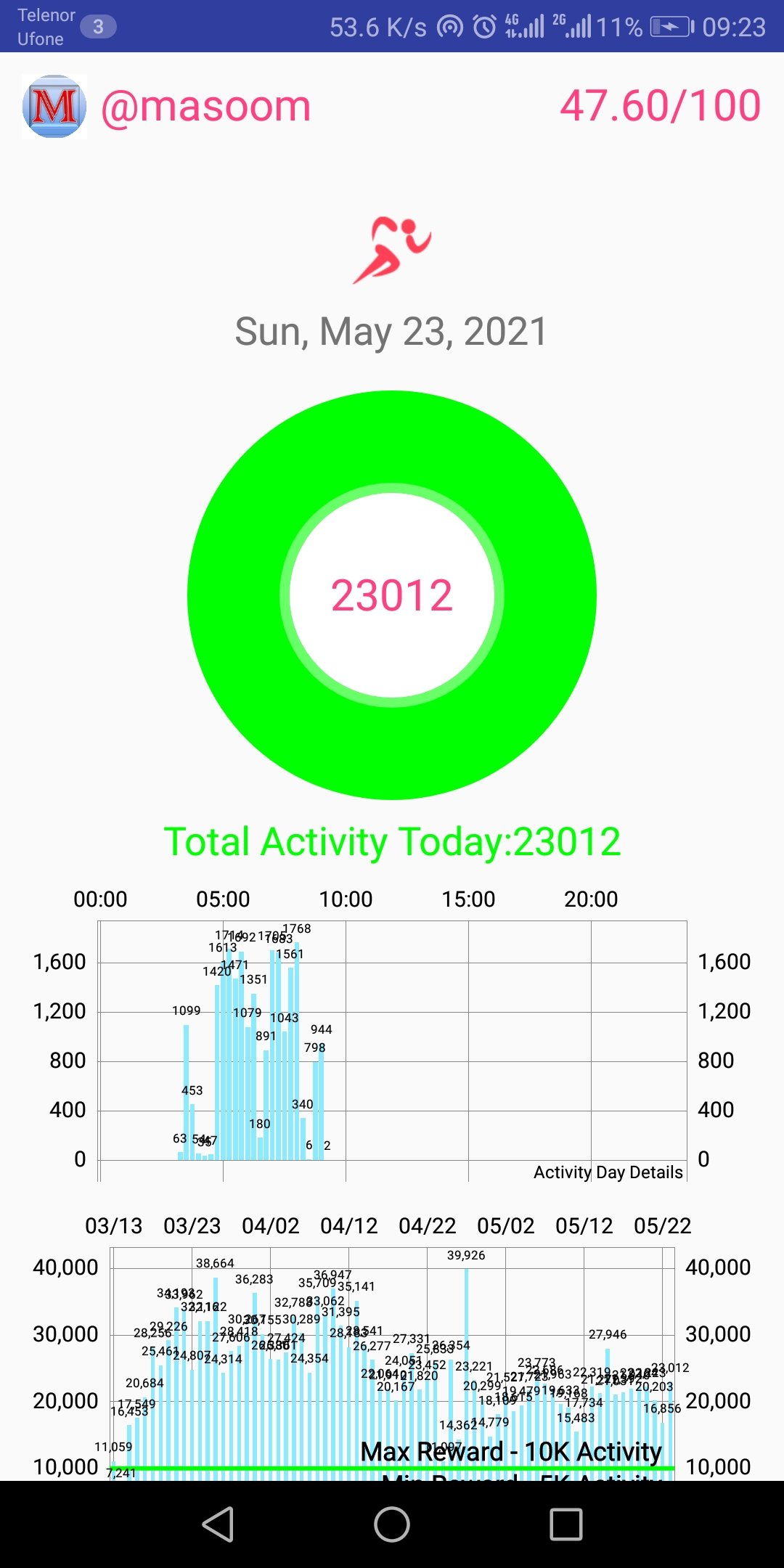Tap the @masoom username
Viewport: 784px width, 1568px height.
(x=206, y=107)
